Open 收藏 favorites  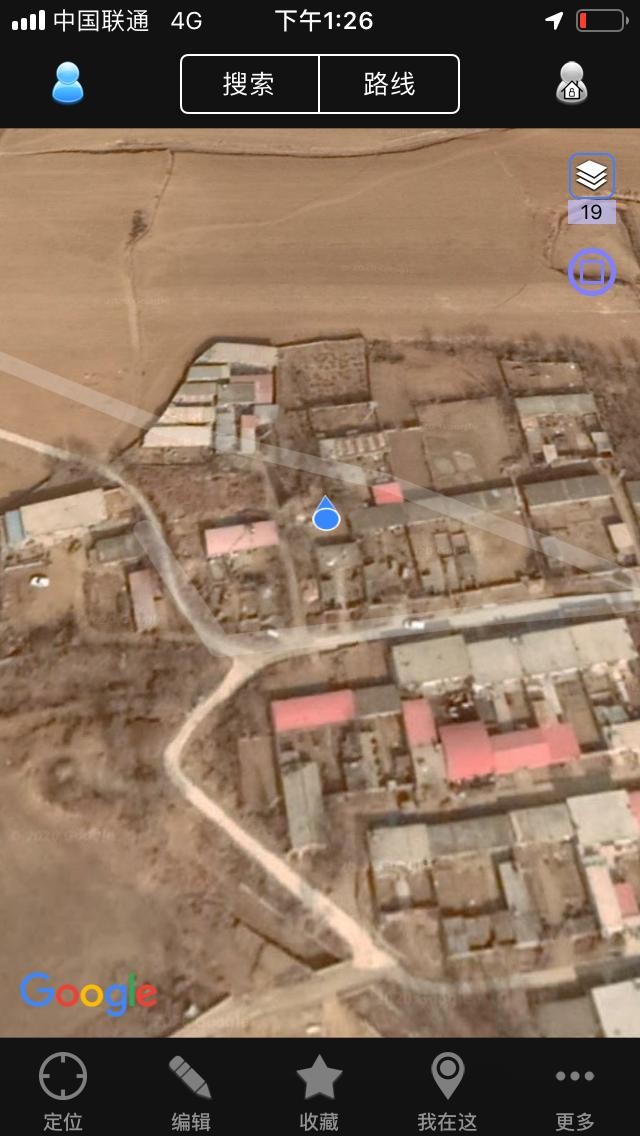click(x=320, y=1091)
